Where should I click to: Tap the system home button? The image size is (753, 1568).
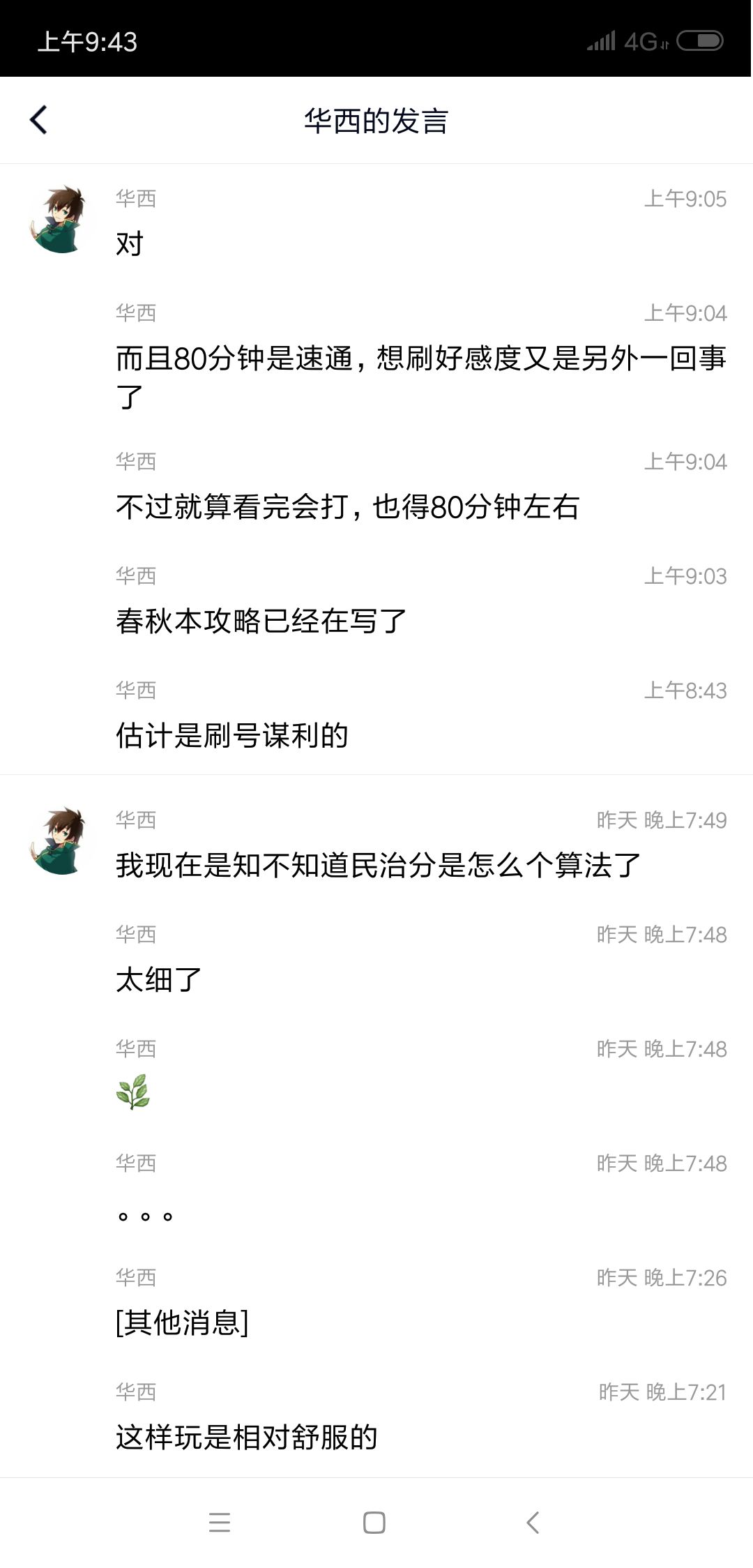point(374,1522)
